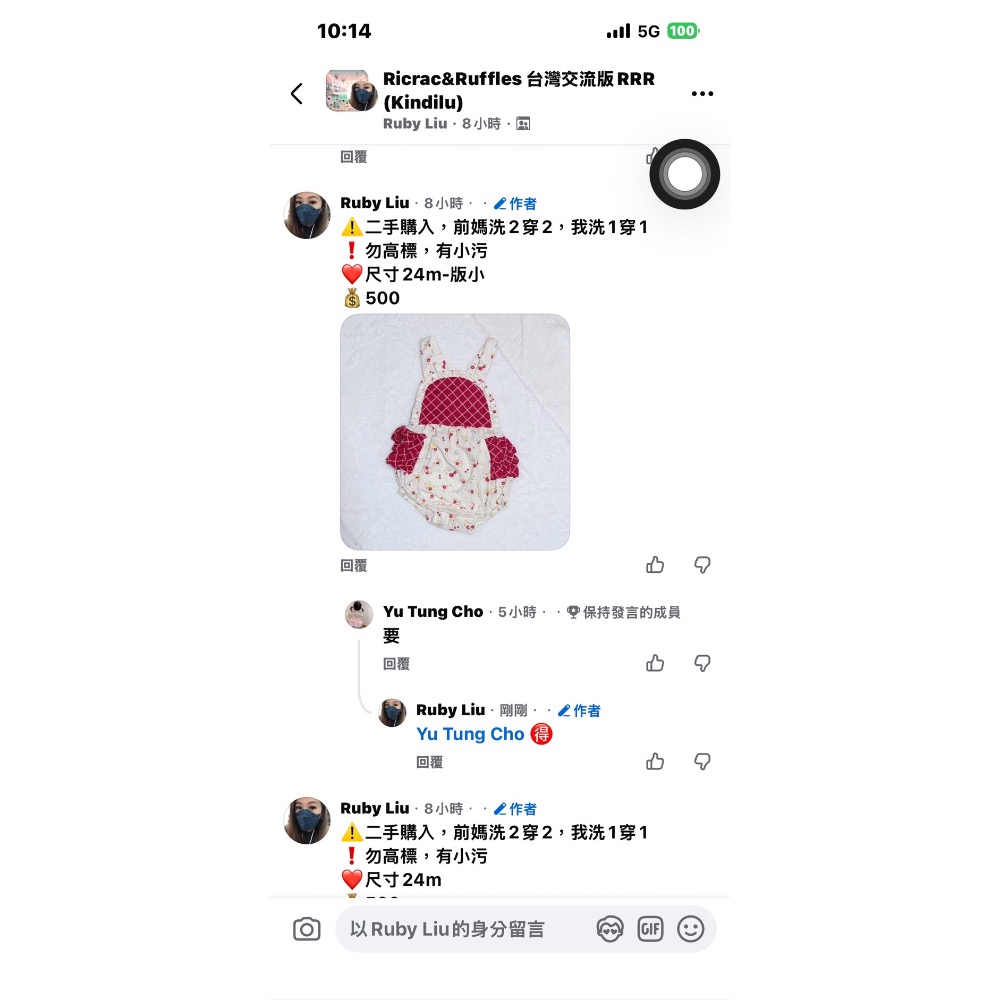Open the romper photo in Ruby's comment
The width and height of the screenshot is (1000, 1000).
coord(455,432)
